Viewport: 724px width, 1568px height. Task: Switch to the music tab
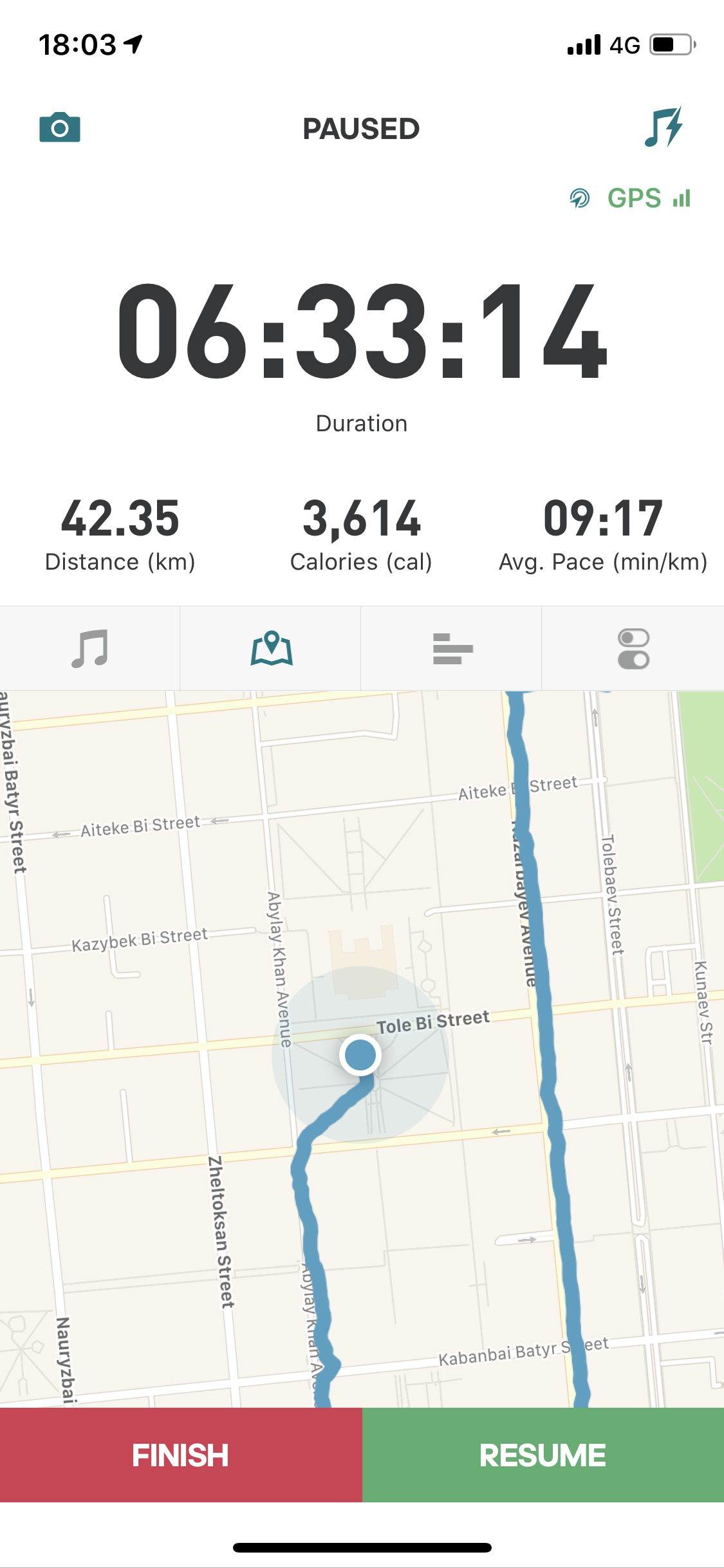pos(89,648)
